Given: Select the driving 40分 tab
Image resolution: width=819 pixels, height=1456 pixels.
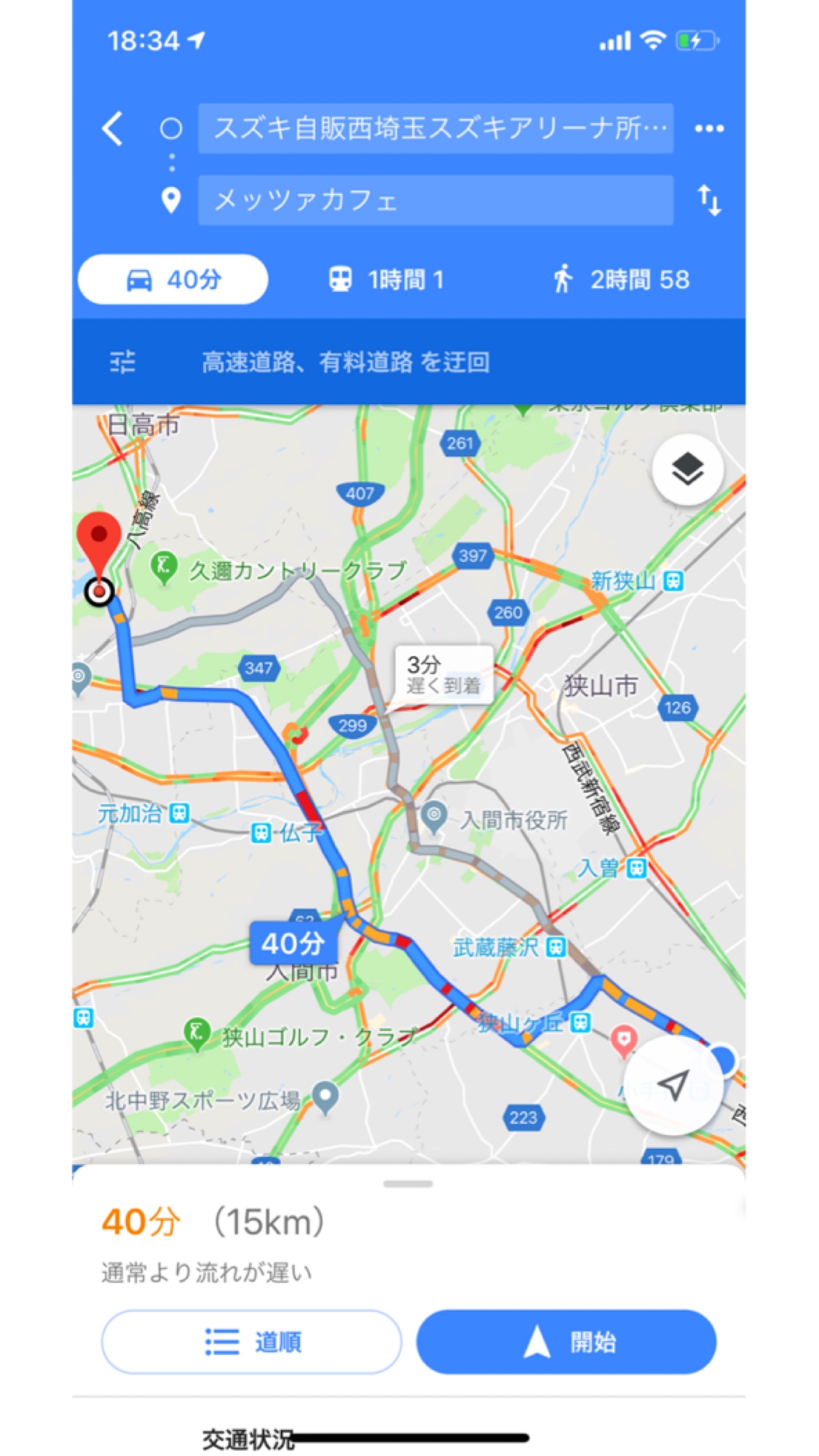Looking at the screenshot, I should tap(173, 280).
